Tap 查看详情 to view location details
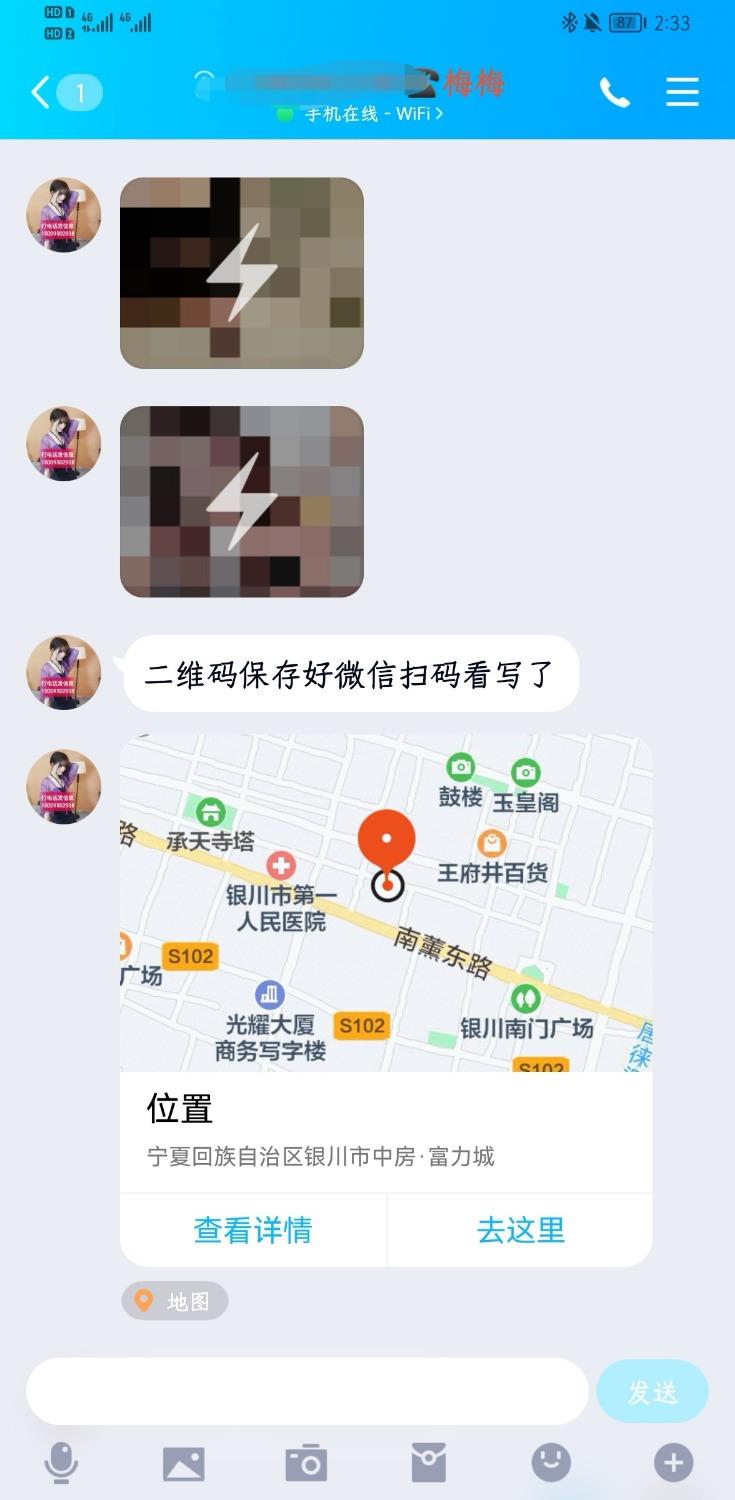 [x=253, y=1229]
